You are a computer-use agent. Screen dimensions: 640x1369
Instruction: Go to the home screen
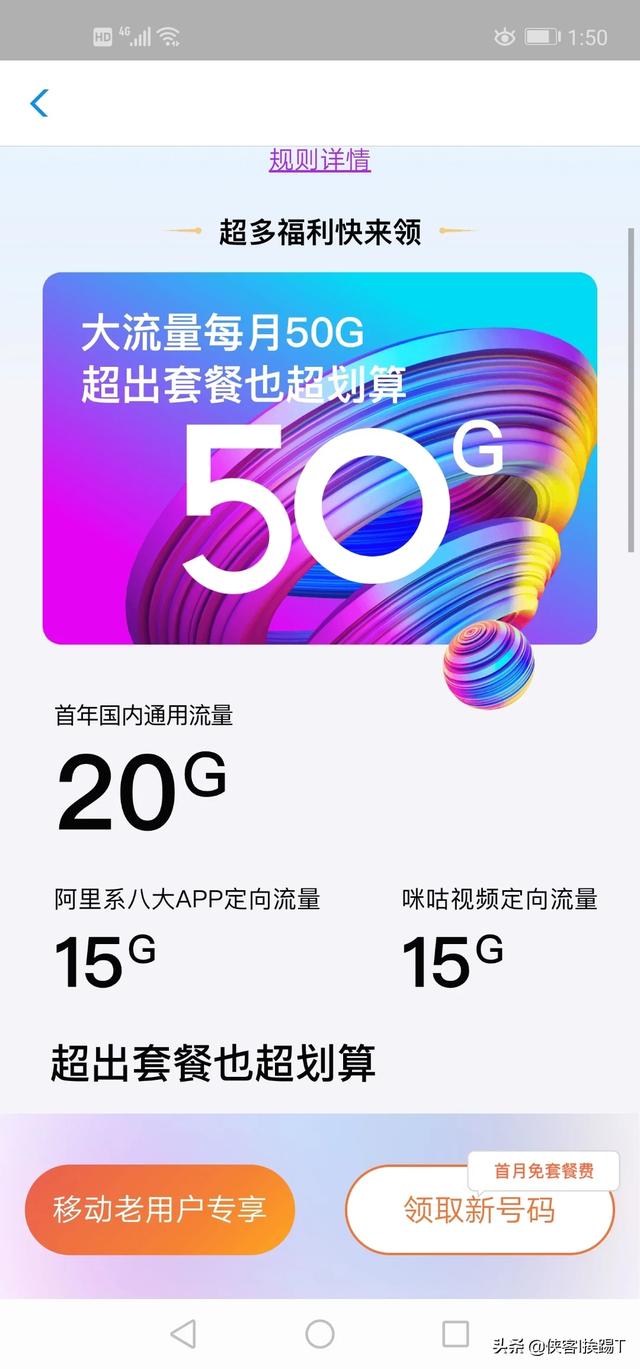pyautogui.click(x=320, y=1333)
